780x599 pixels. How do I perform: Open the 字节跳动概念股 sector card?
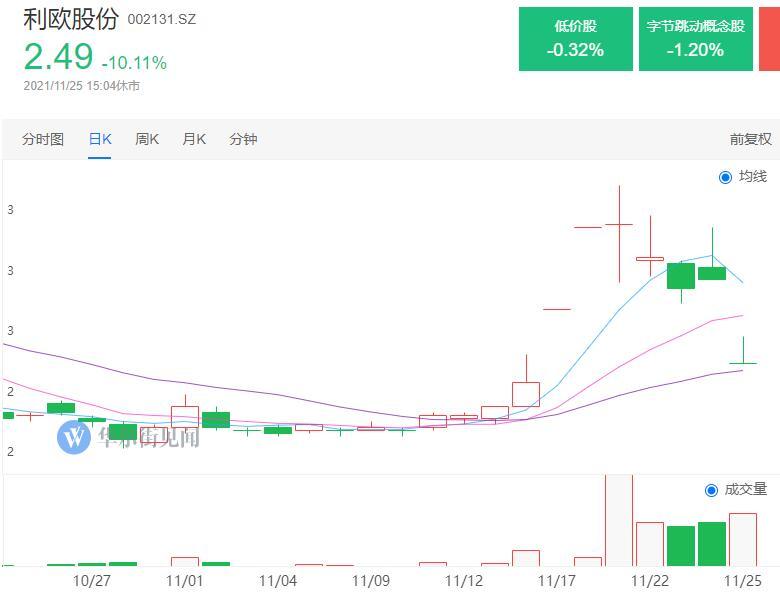coord(696,39)
